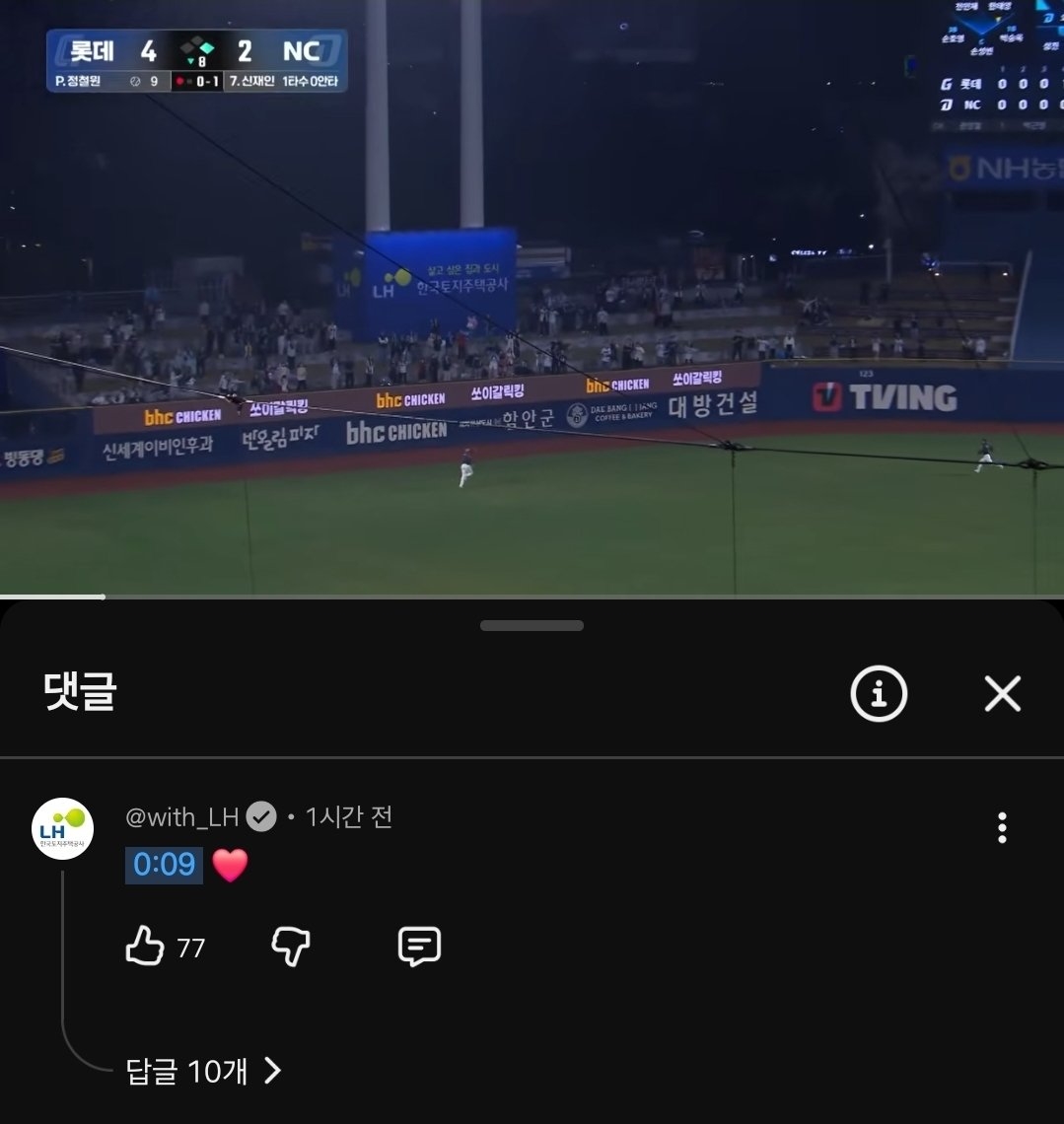Open more options for @with_LH comment
The width and height of the screenshot is (1064, 1124).
tap(1002, 828)
